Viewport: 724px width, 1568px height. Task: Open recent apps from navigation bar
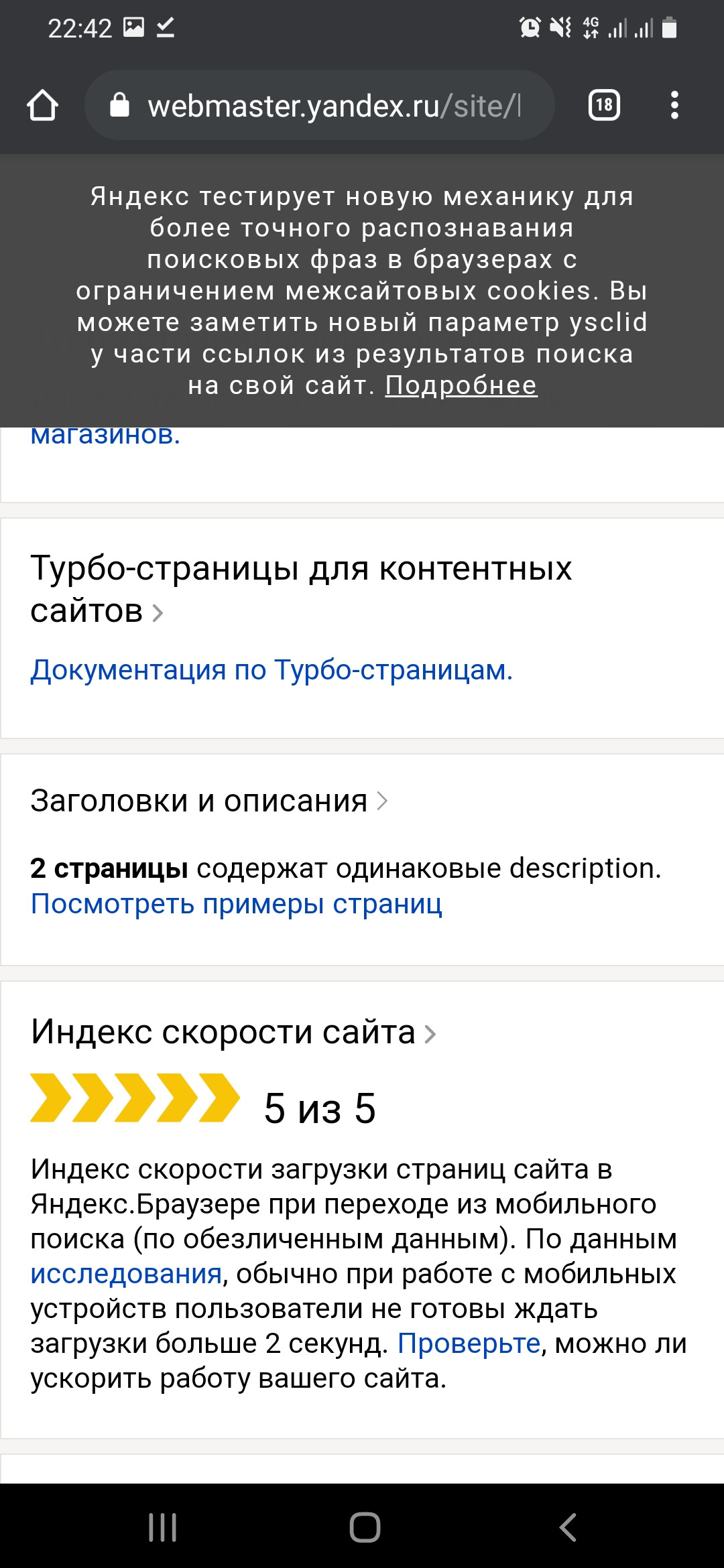162,1528
